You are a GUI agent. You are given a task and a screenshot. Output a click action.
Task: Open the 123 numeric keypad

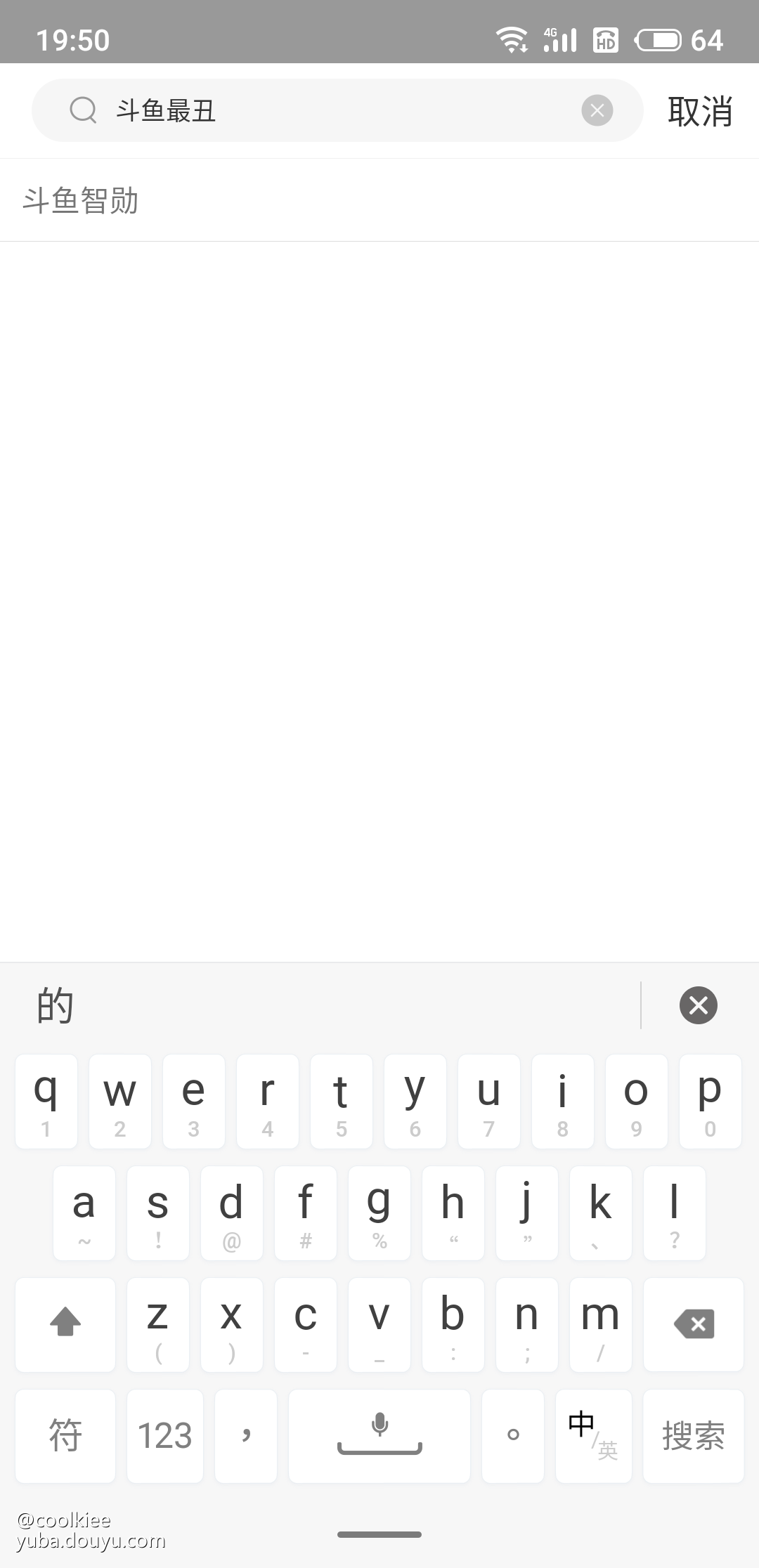(165, 1436)
